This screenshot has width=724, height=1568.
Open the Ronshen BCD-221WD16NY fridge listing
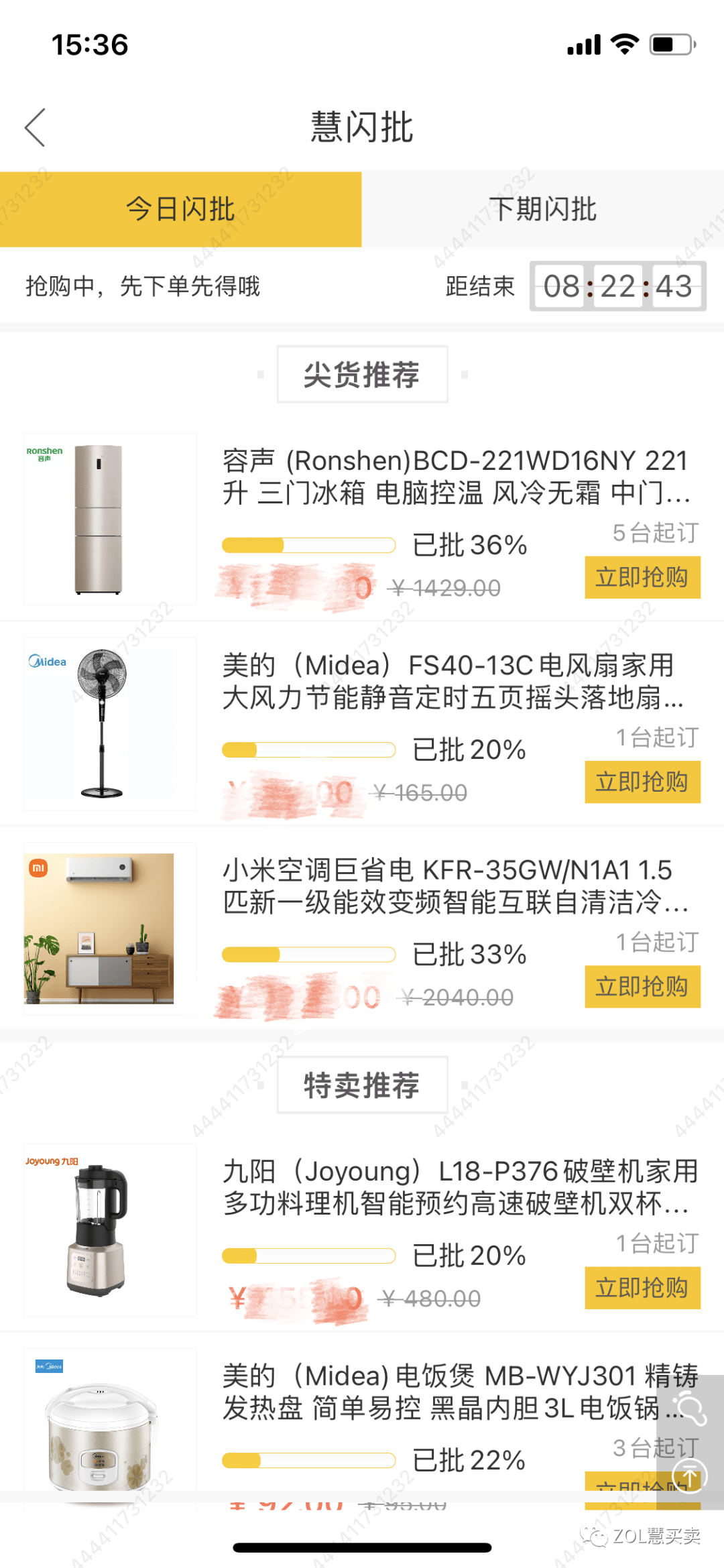click(x=456, y=477)
